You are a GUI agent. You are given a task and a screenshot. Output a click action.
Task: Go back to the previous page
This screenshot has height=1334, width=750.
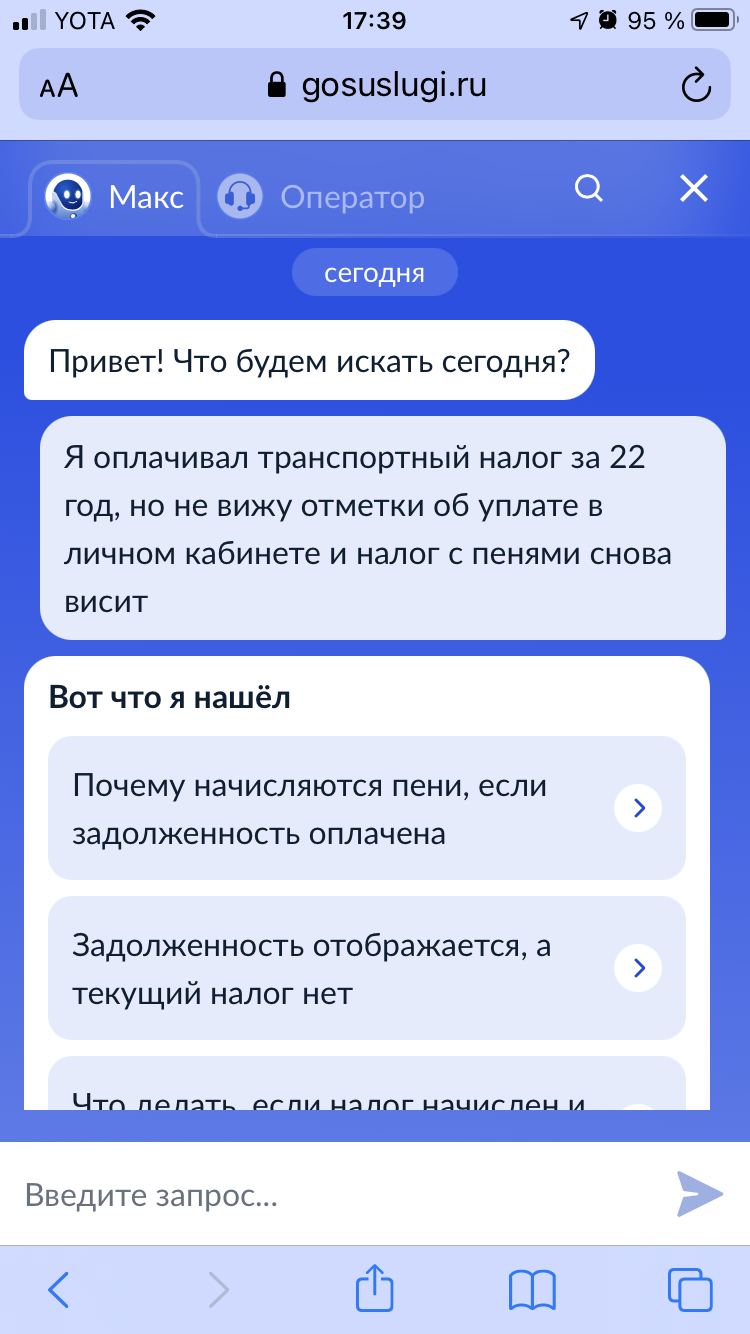(59, 1289)
